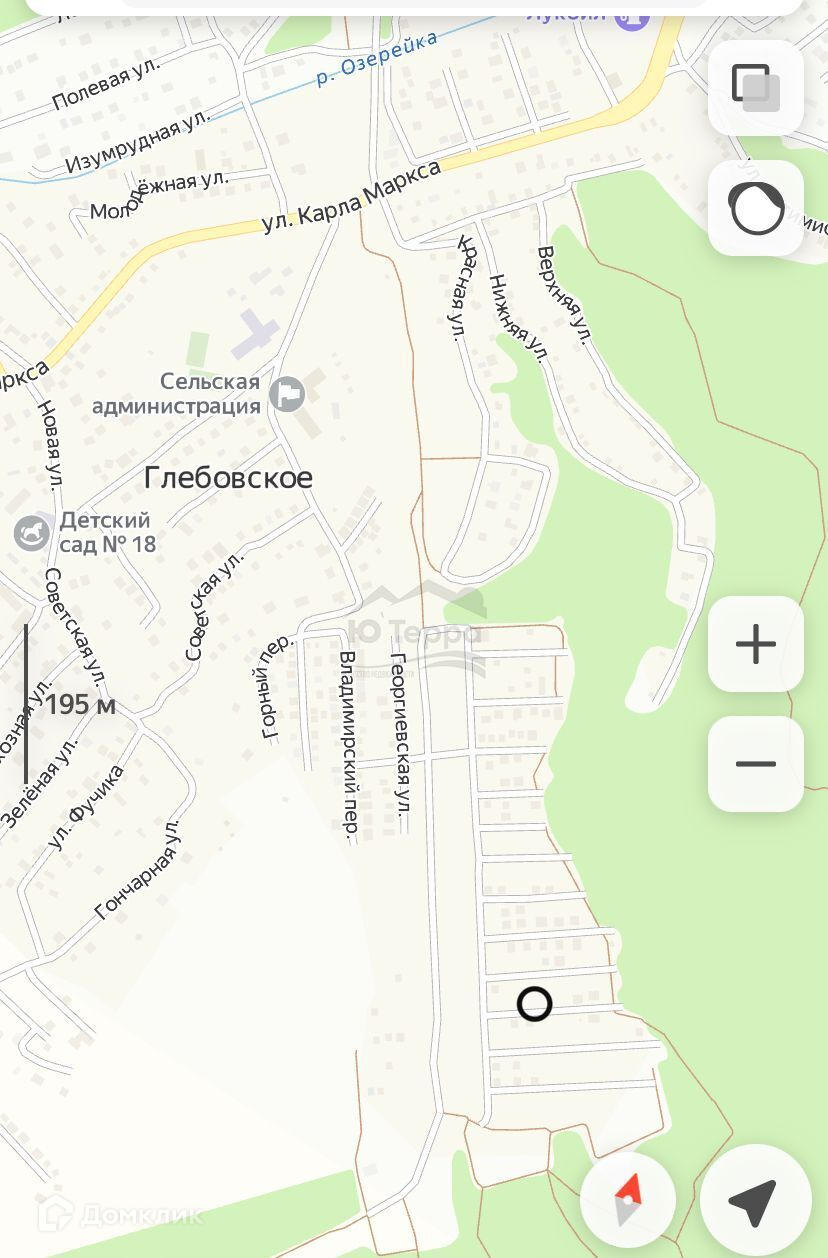Reset map orientation with the compass
Viewport: 828px width, 1258px height.
tap(628, 1200)
